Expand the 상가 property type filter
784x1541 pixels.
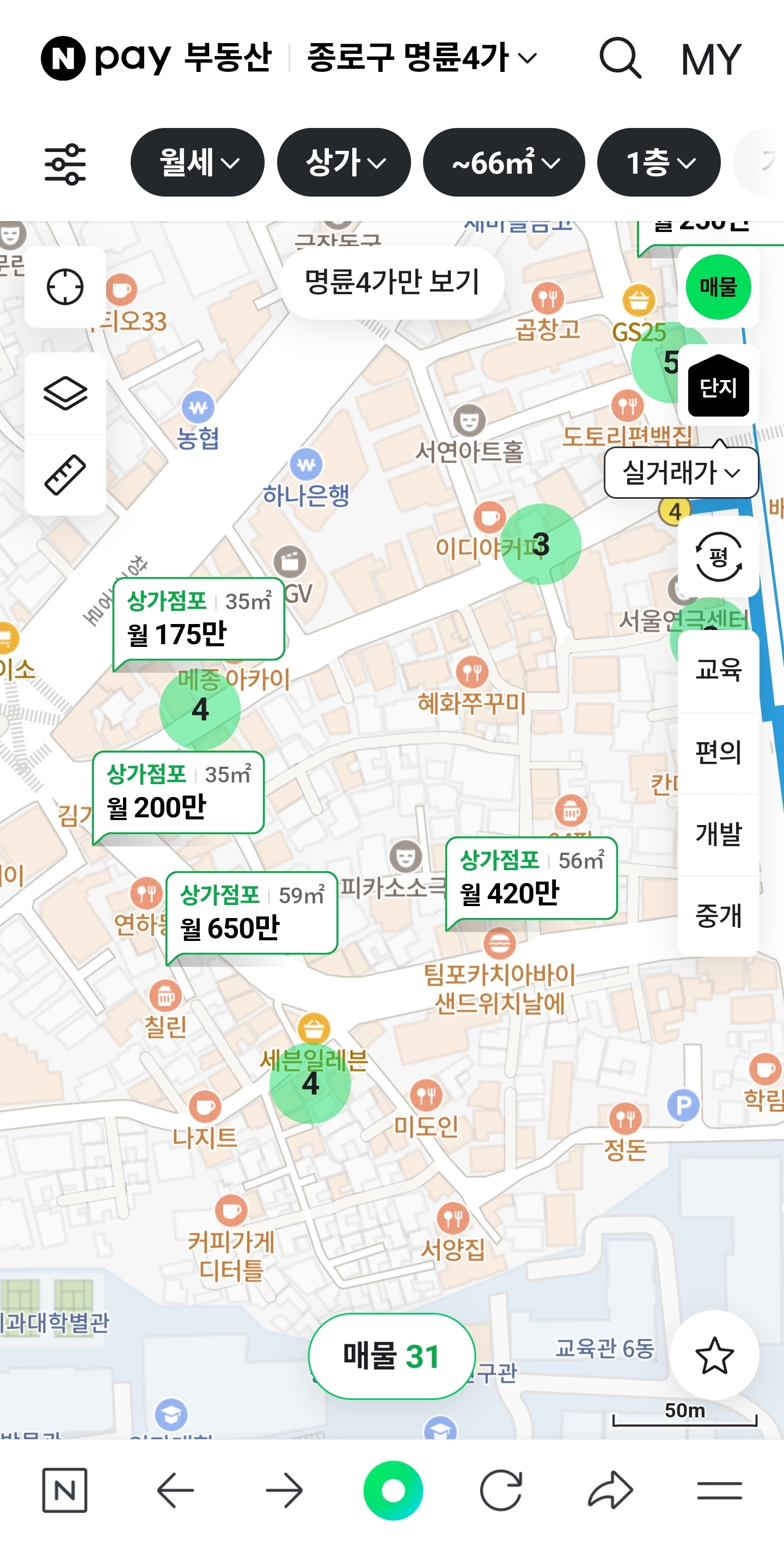(x=344, y=163)
